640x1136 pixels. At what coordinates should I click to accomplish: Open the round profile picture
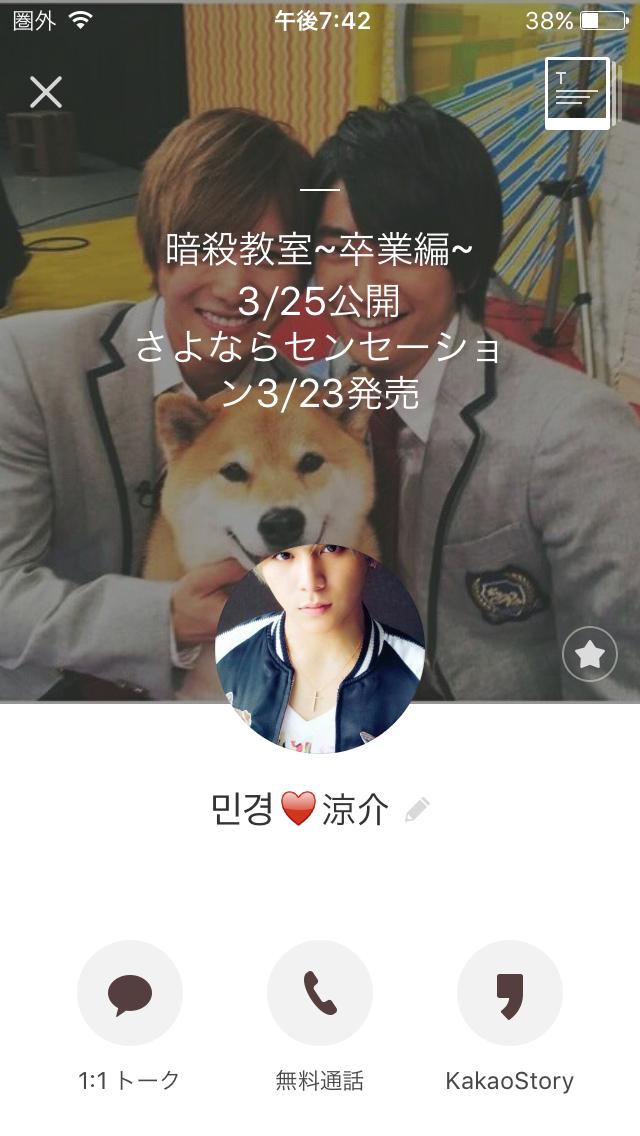click(320, 648)
